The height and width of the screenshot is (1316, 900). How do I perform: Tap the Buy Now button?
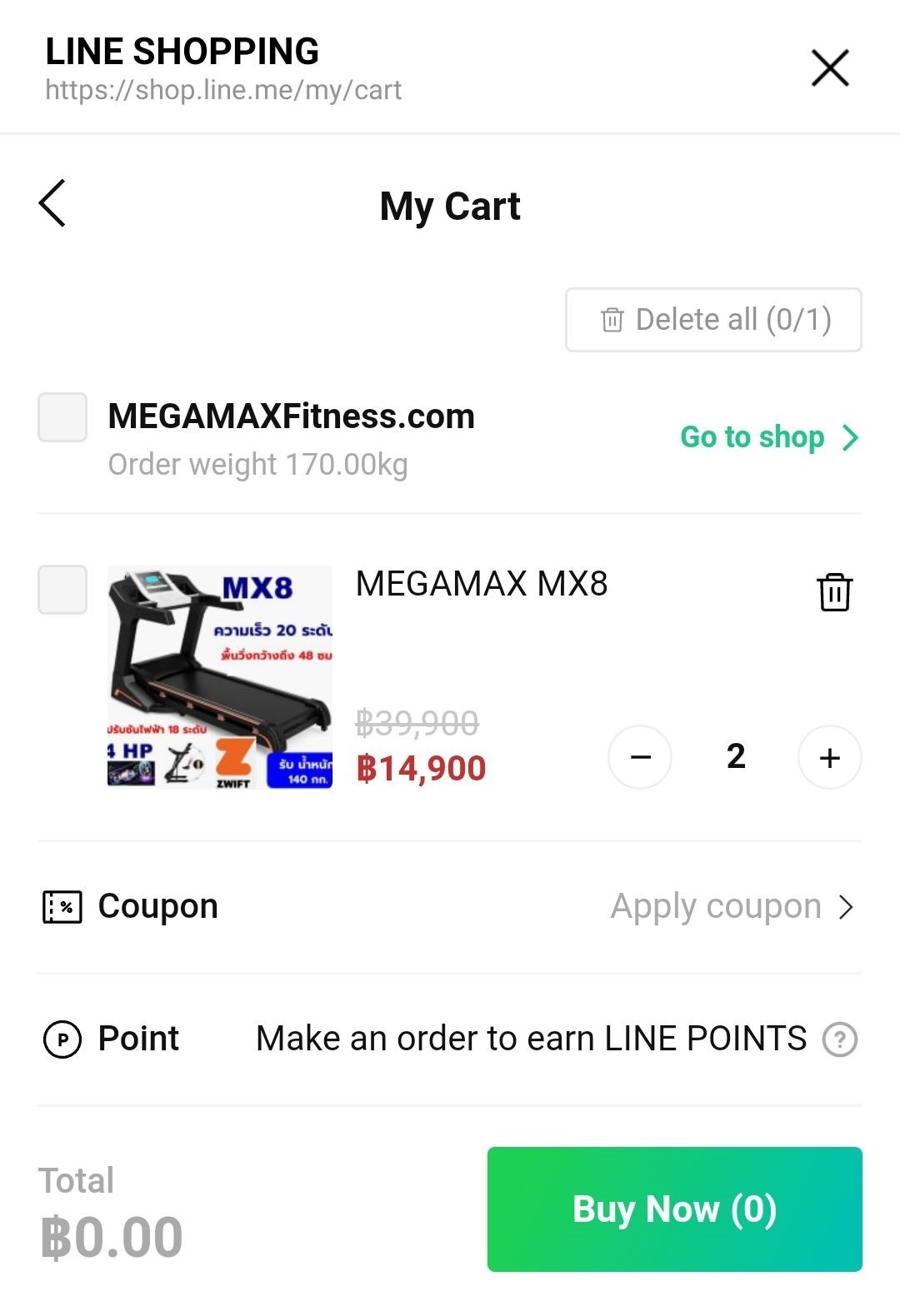tap(674, 1209)
